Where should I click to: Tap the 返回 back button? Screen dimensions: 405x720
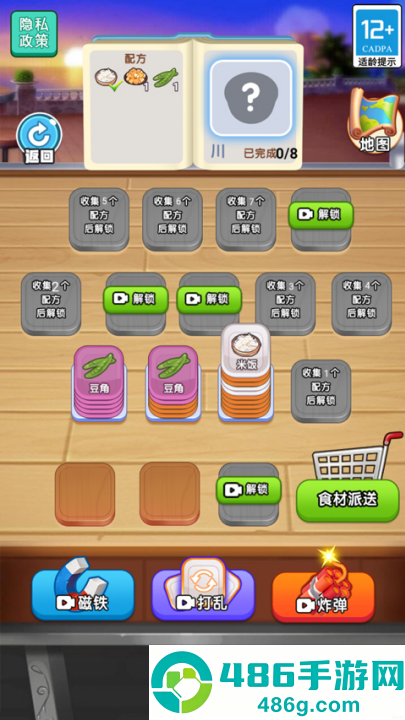39,138
